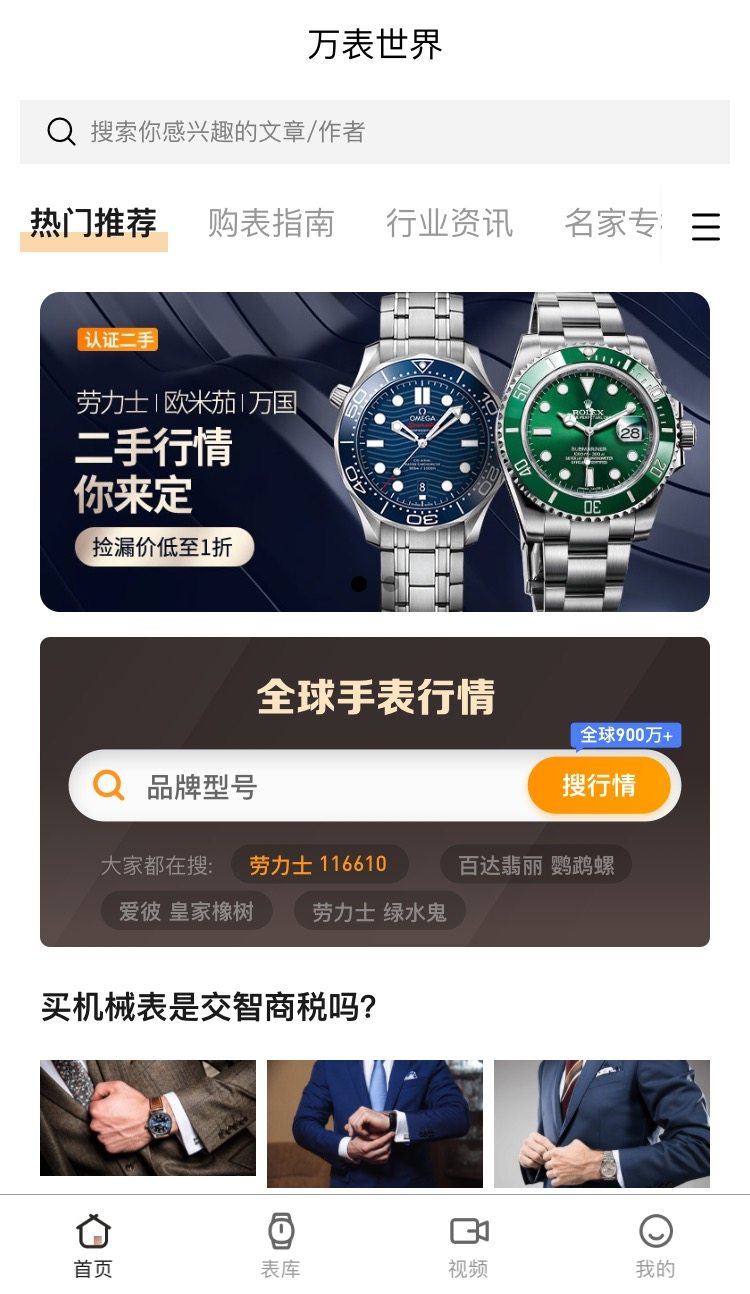Tap the 搜行情 button
750x1294 pixels.
click(599, 785)
